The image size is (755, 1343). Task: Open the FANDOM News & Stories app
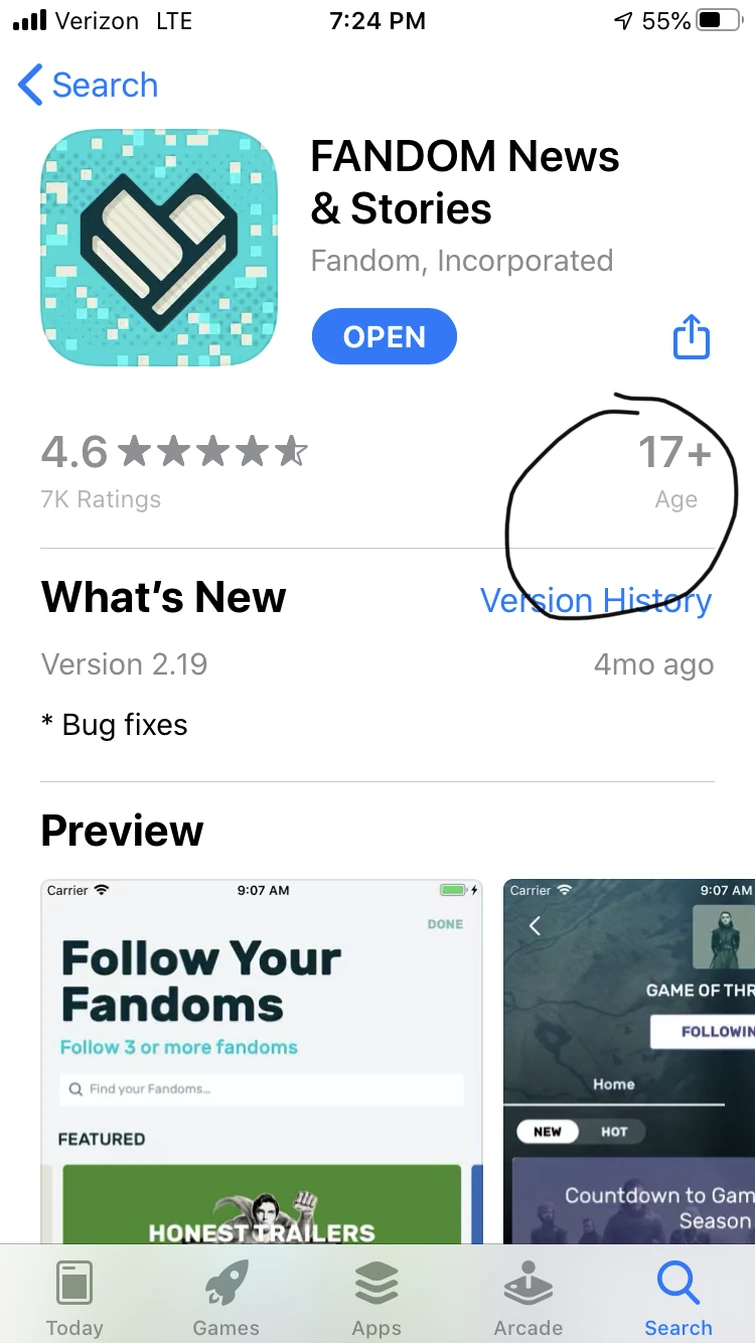384,337
